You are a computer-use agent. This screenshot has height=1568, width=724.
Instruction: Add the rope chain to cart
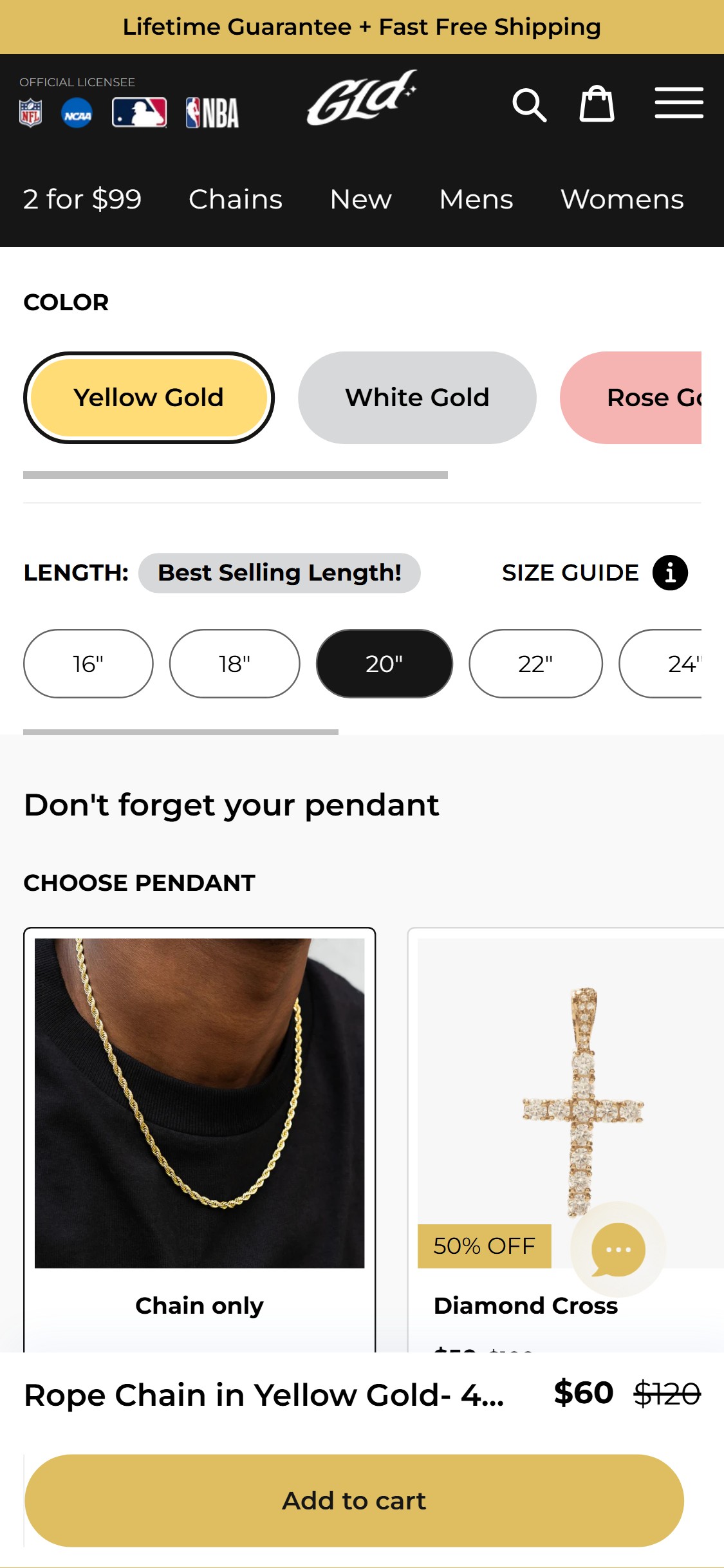[x=354, y=1500]
